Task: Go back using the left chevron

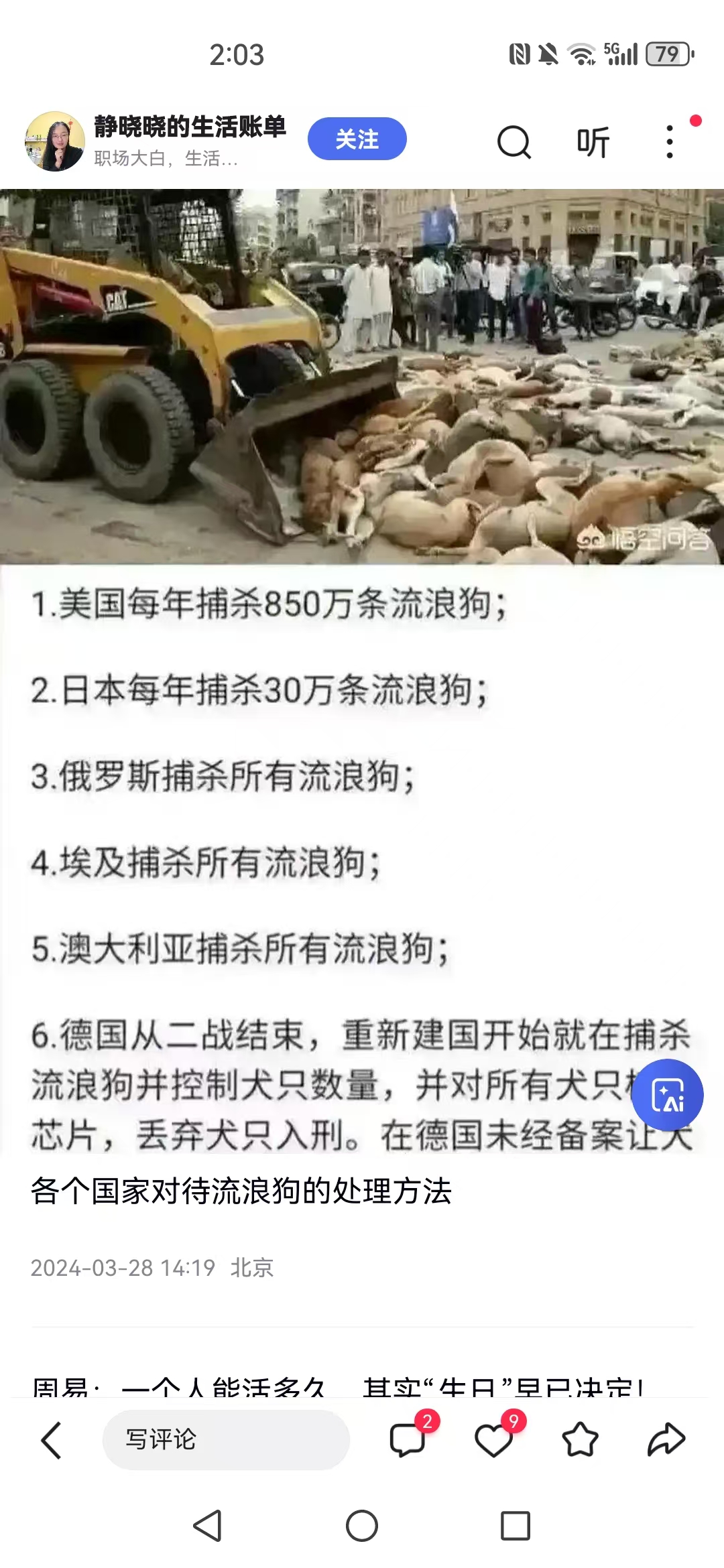Action: pos(52,1439)
